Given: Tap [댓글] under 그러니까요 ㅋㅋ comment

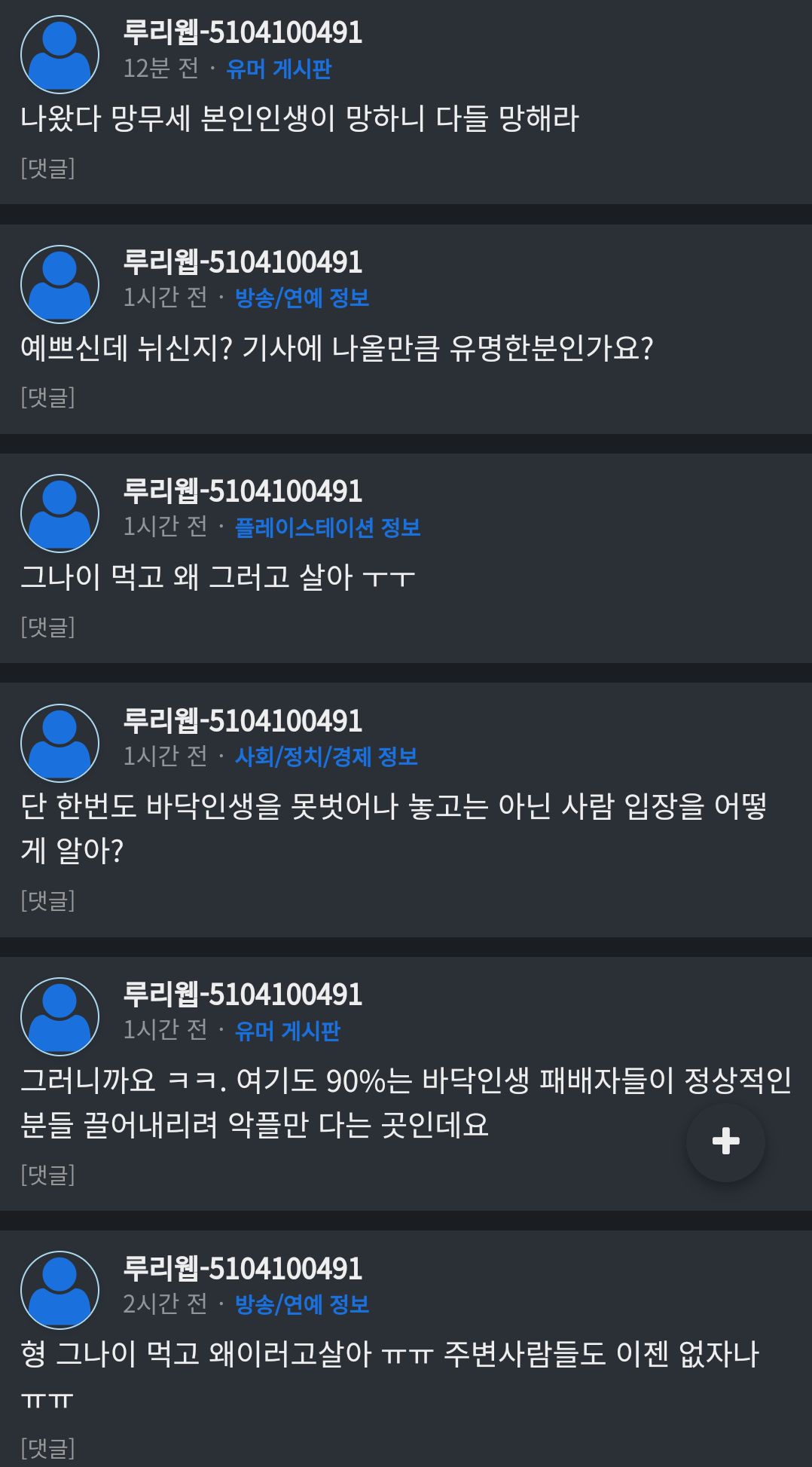Looking at the screenshot, I should tap(47, 1175).
